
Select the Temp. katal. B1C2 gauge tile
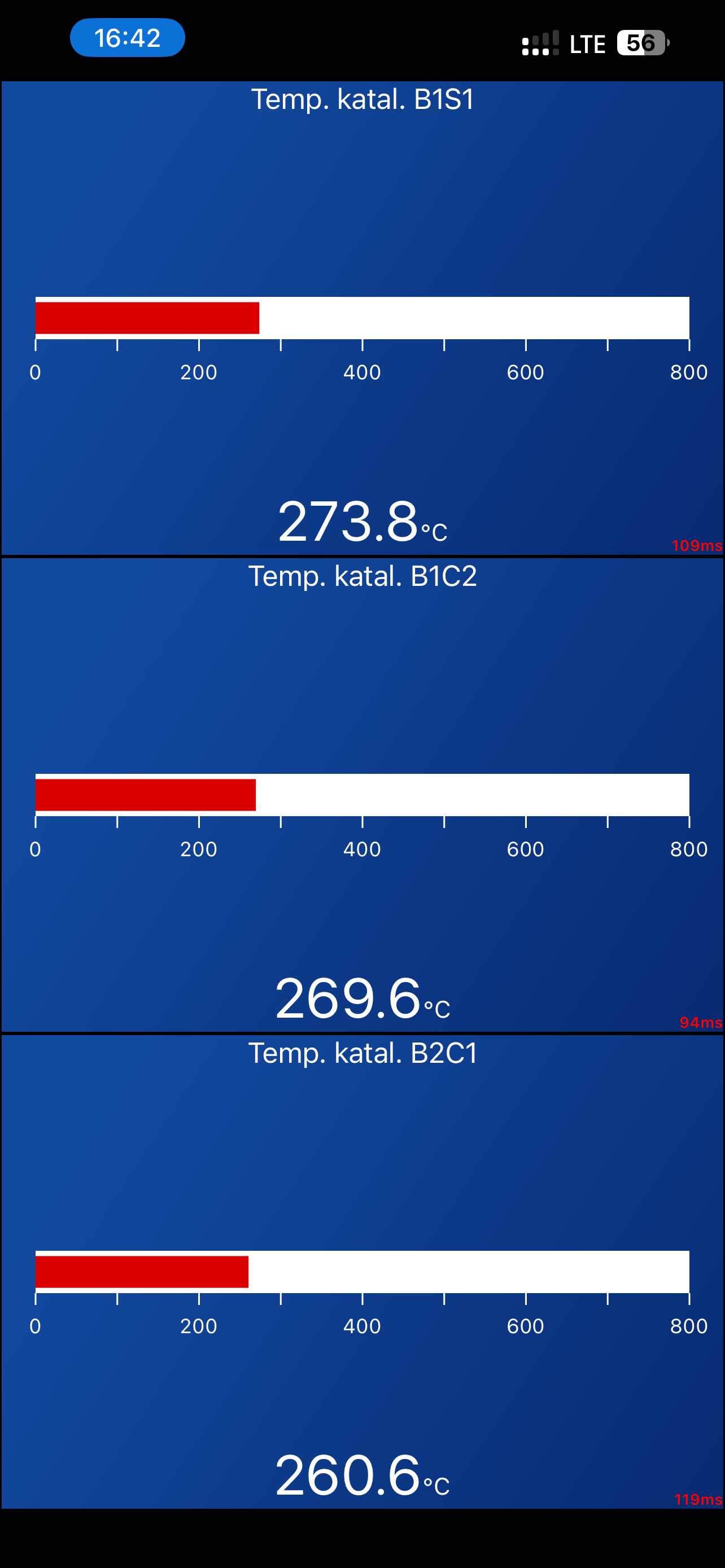tap(362, 794)
